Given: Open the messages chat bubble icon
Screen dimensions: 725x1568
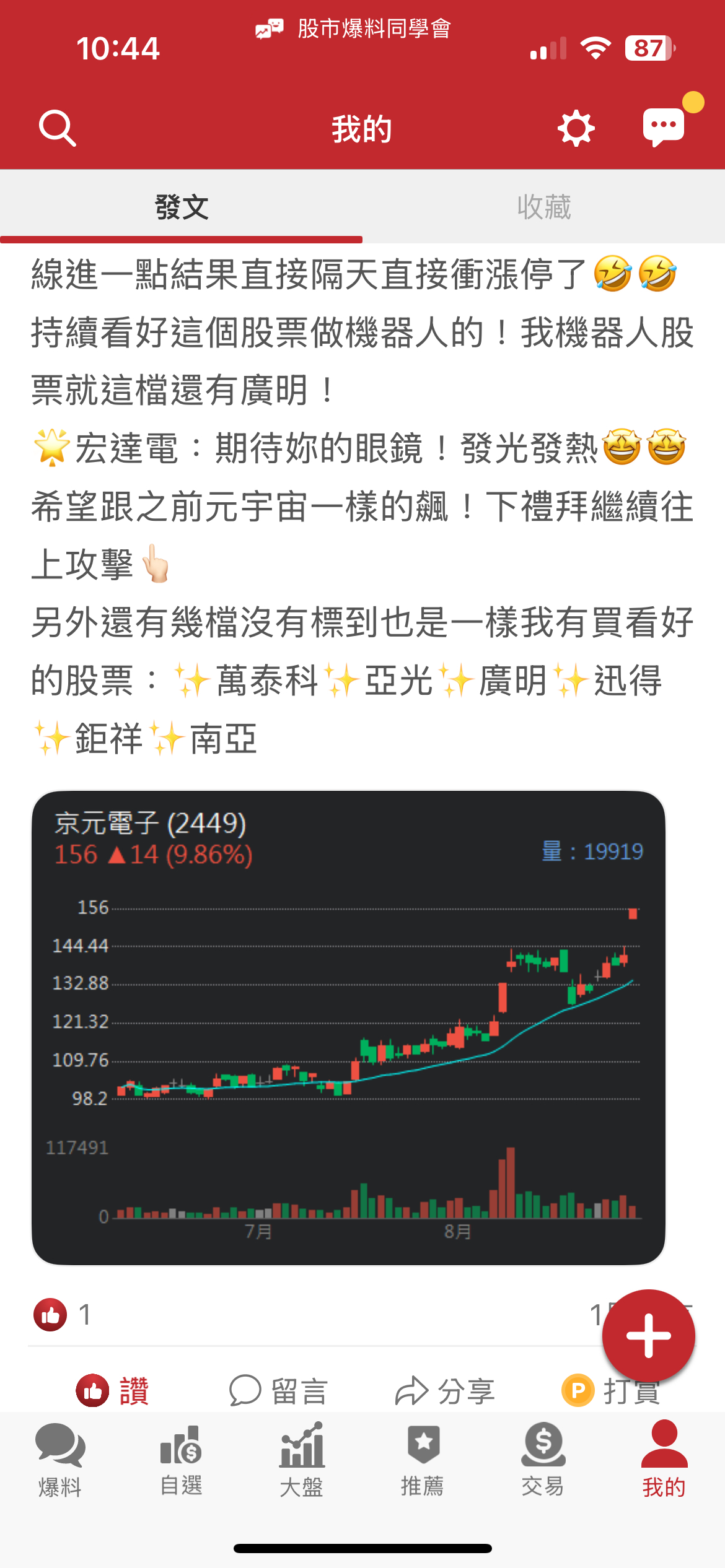Looking at the screenshot, I should point(664,127).
